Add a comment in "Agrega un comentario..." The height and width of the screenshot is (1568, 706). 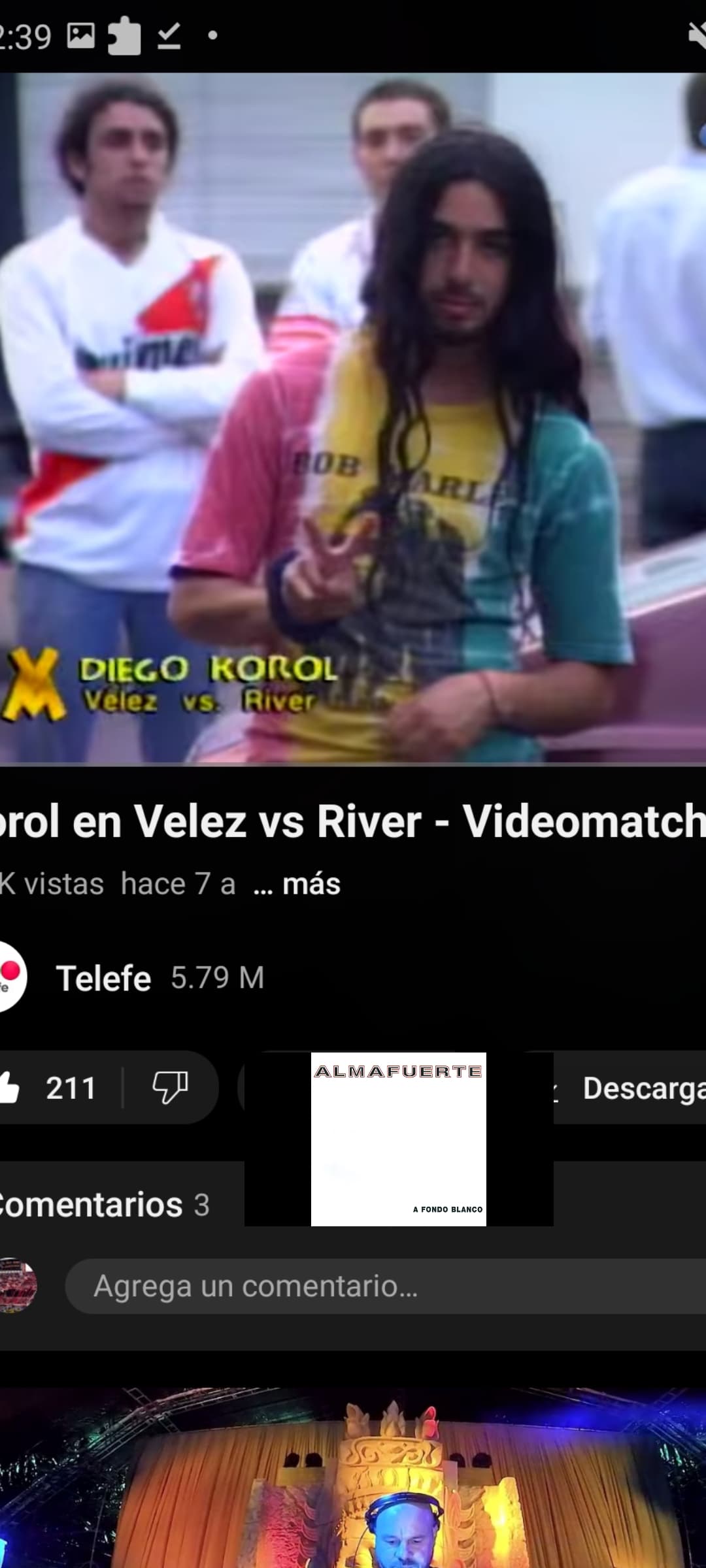[386, 1286]
